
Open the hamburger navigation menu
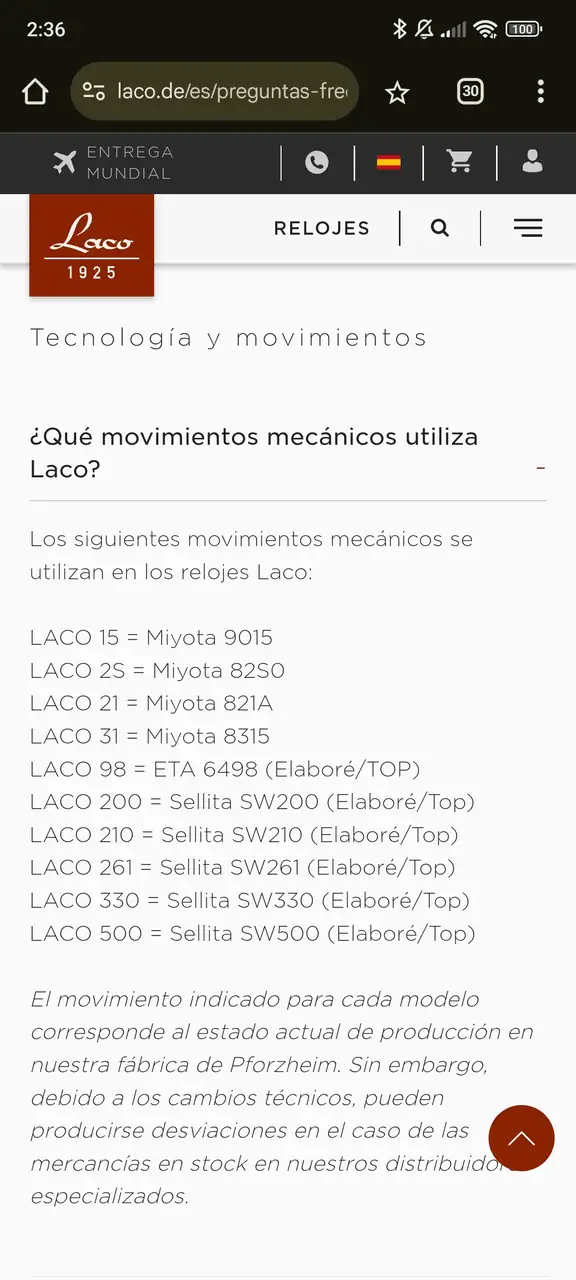[528, 228]
